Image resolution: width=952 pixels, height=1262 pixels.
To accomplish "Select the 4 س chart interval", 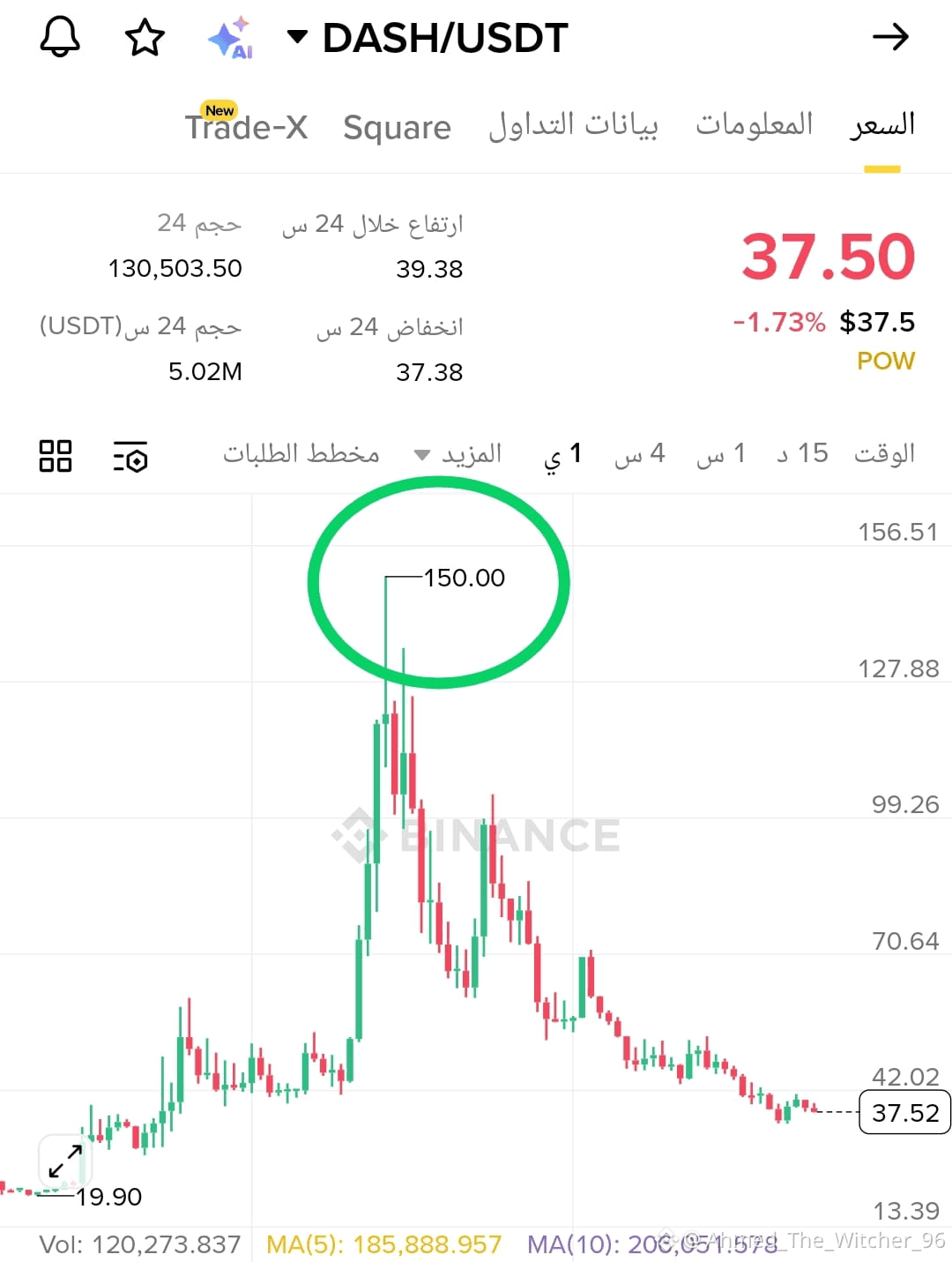I will point(640,454).
